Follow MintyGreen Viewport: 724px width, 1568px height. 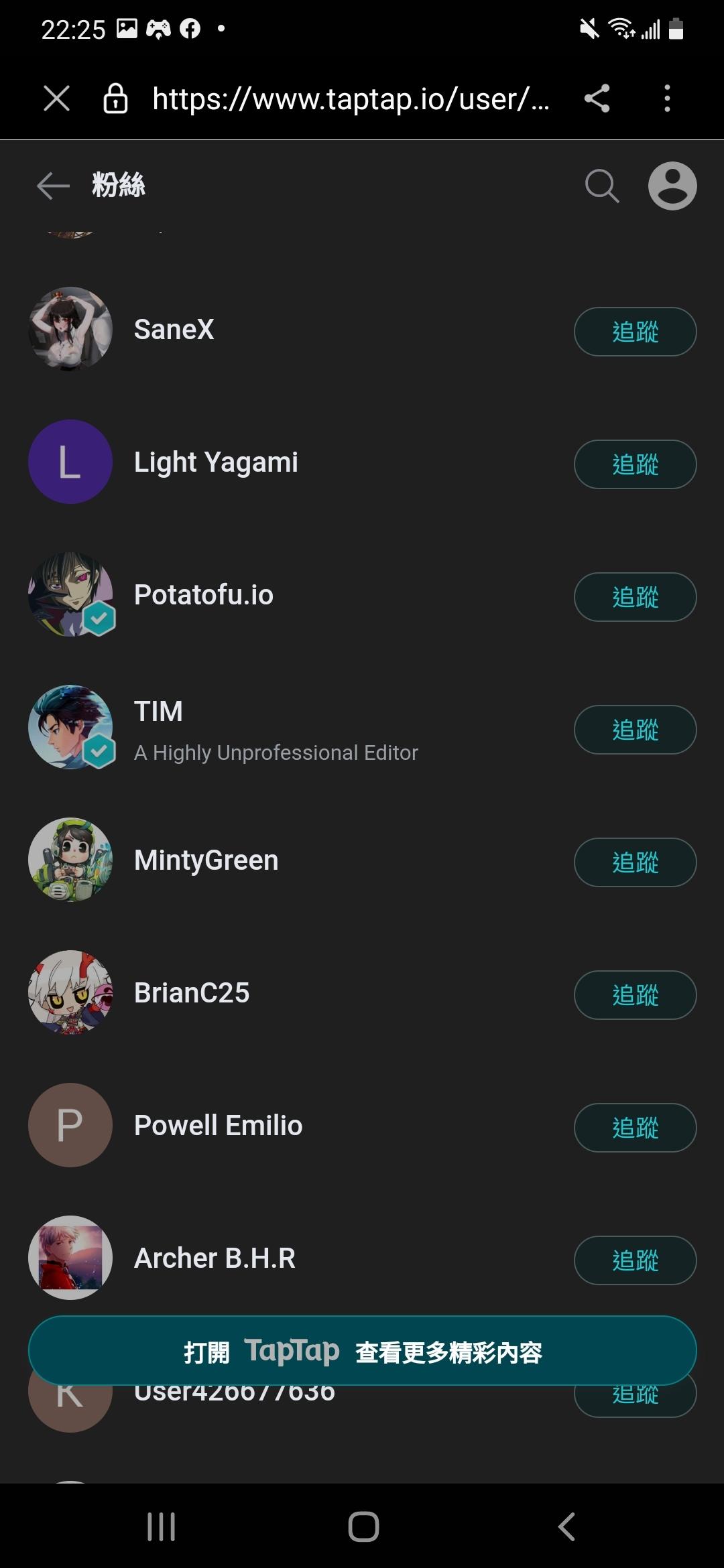point(635,862)
